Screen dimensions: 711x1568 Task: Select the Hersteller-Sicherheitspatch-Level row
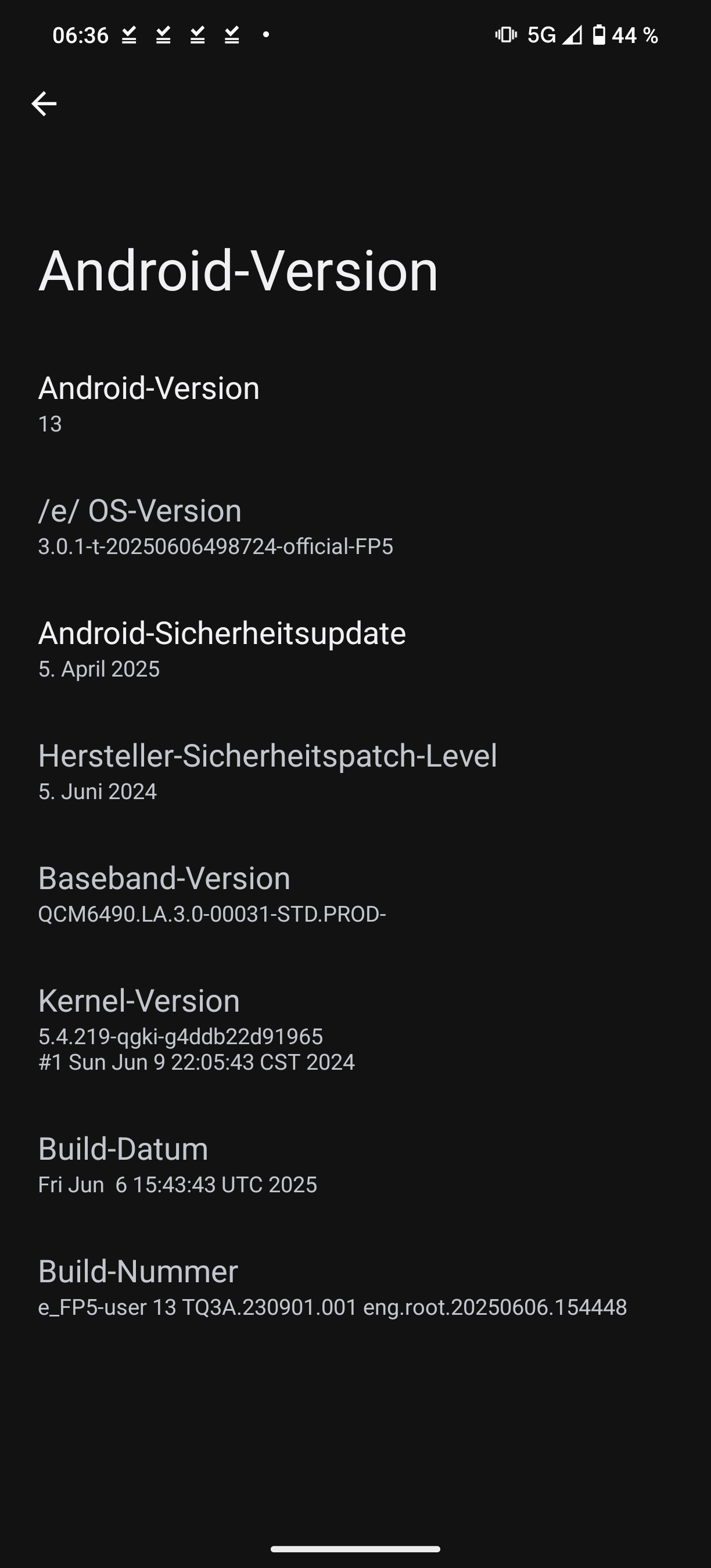[355, 771]
